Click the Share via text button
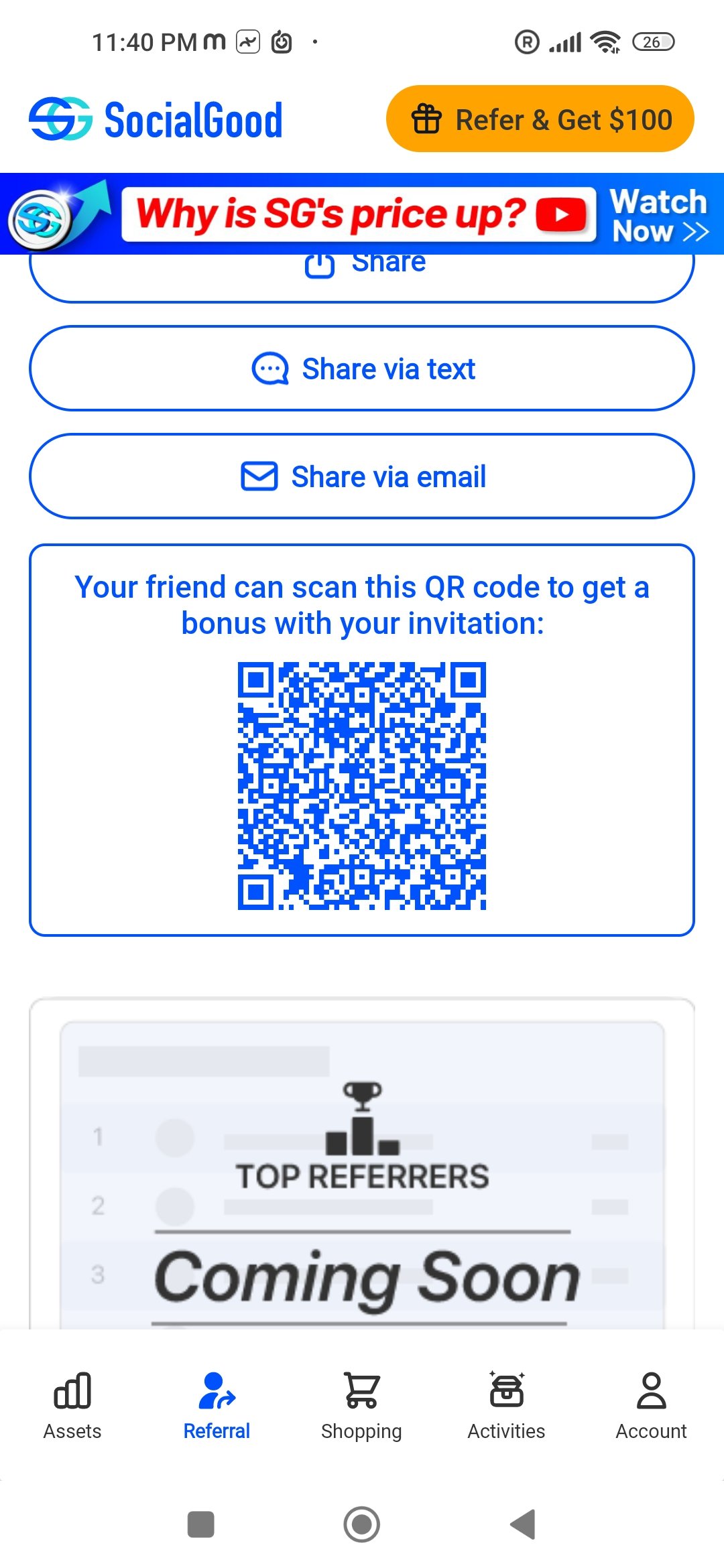 [362, 368]
